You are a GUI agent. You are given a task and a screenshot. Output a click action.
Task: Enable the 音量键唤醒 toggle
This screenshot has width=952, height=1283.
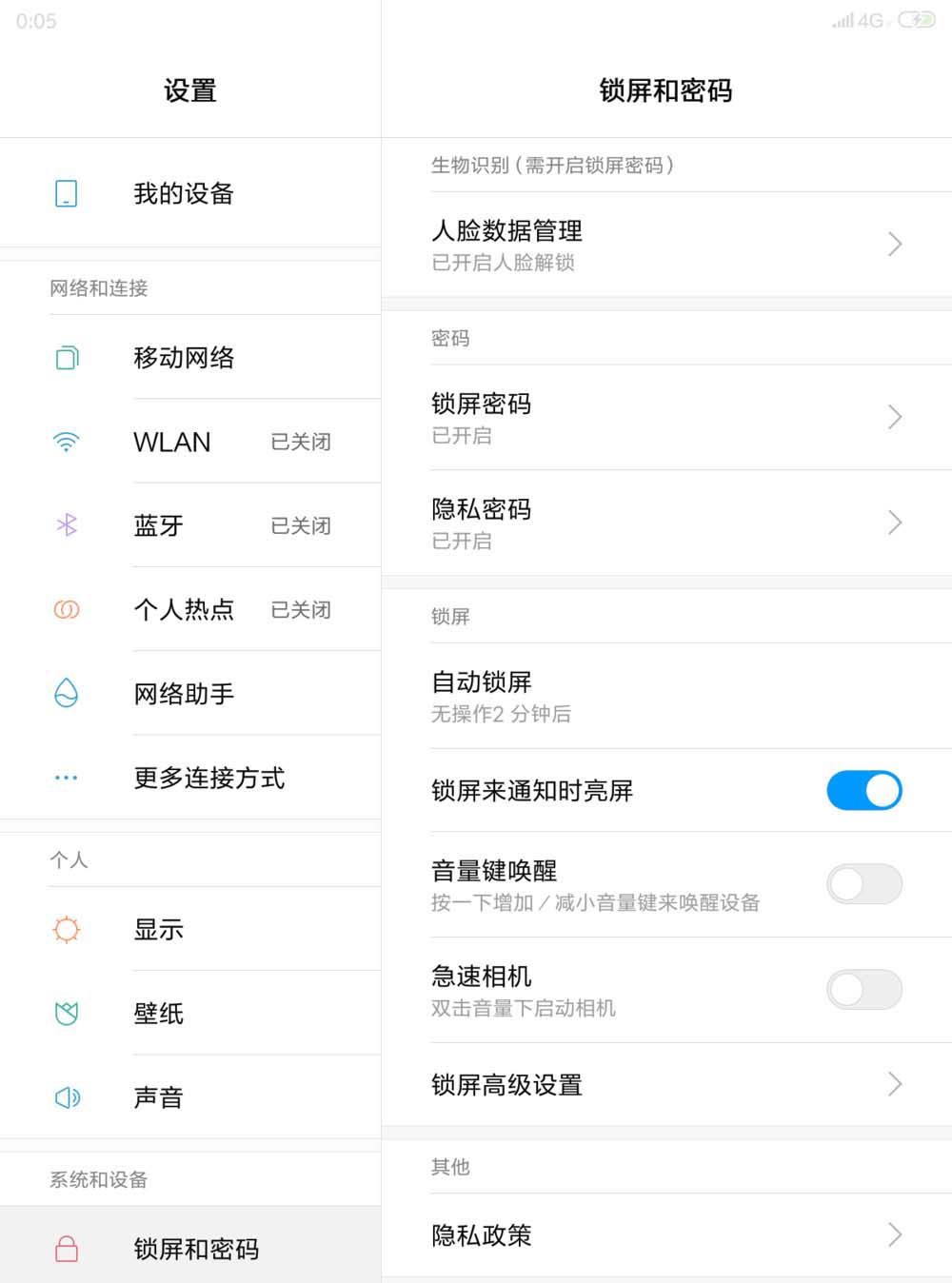[864, 883]
